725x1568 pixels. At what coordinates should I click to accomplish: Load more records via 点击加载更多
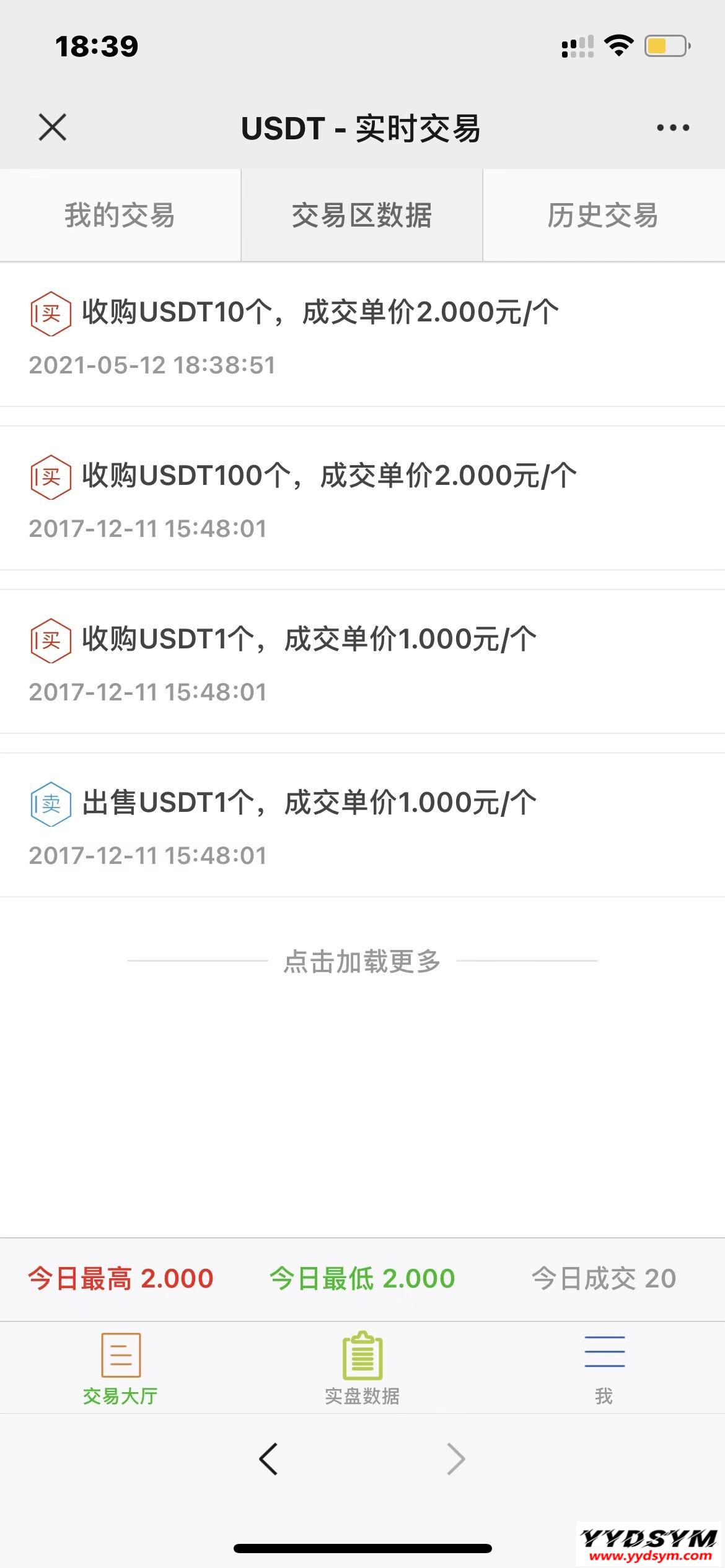coord(362,961)
